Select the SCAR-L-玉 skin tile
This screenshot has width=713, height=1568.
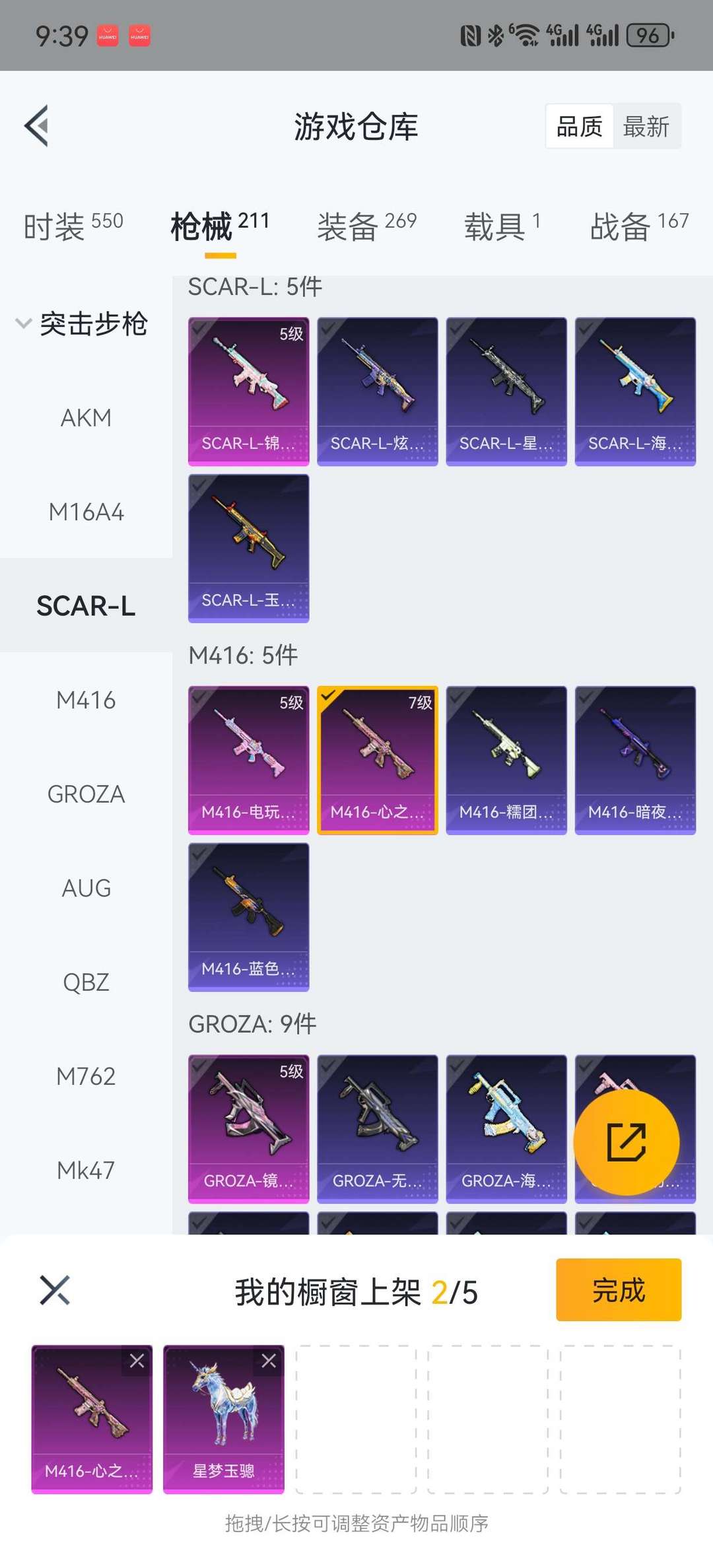click(248, 548)
